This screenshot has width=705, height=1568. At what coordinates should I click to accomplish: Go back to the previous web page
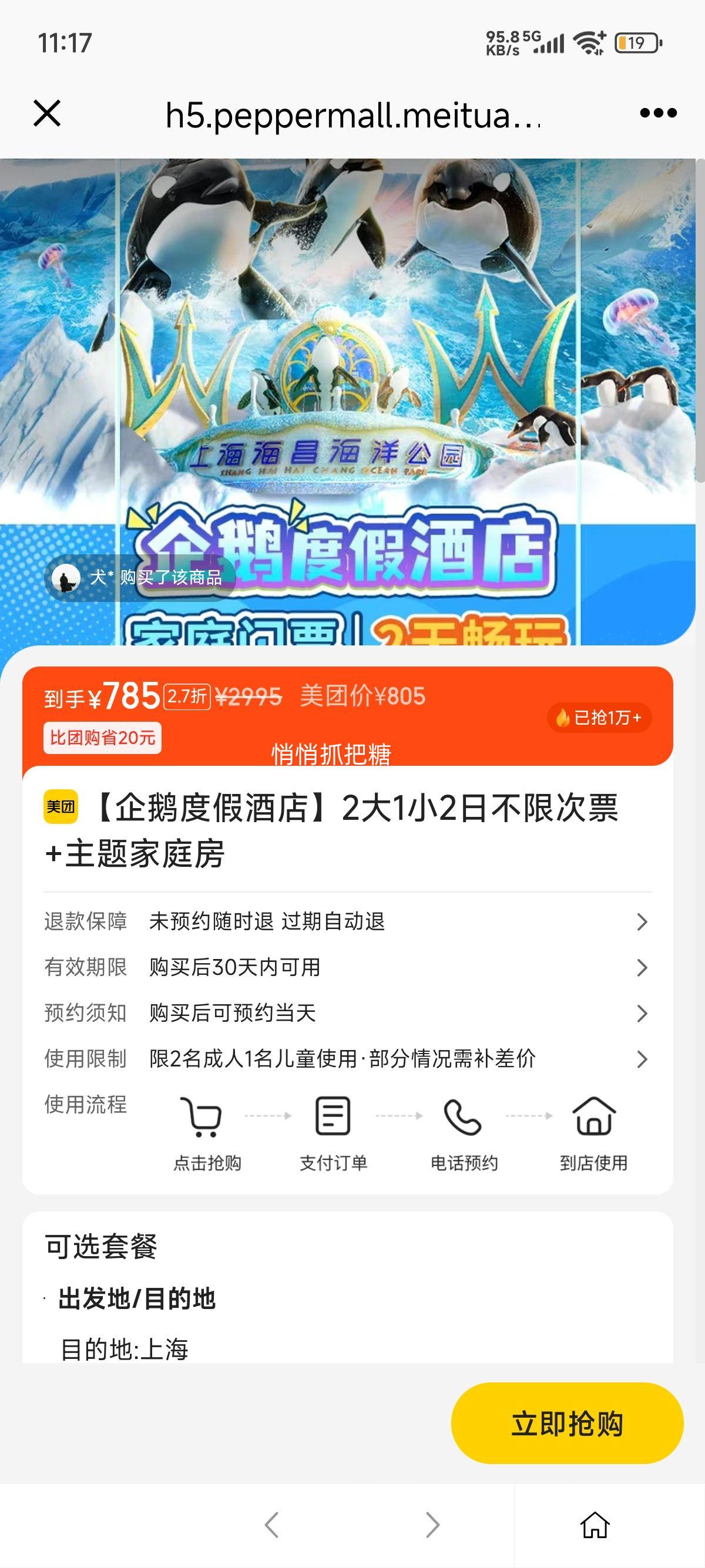271,1525
